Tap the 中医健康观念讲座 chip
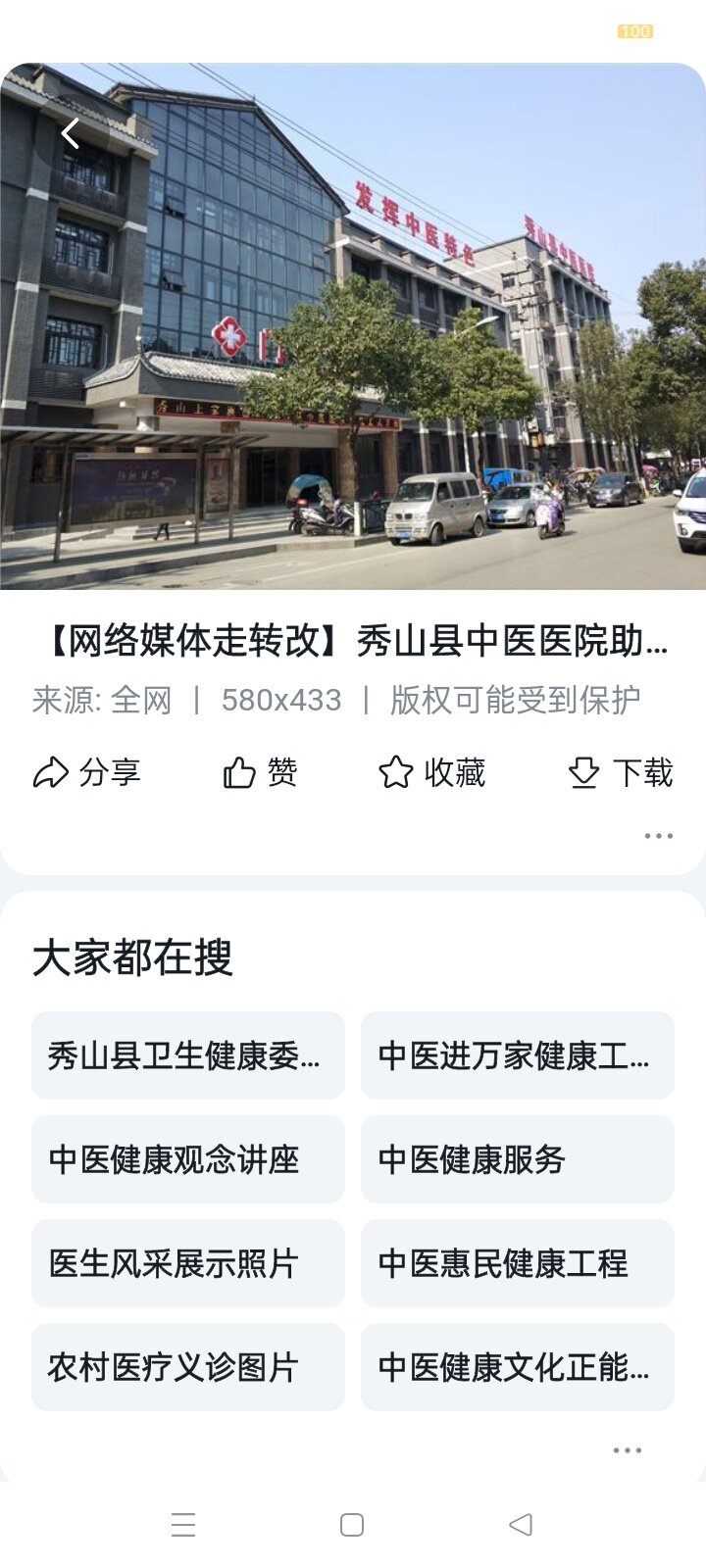Screen dimensions: 706x1568 [188, 1159]
